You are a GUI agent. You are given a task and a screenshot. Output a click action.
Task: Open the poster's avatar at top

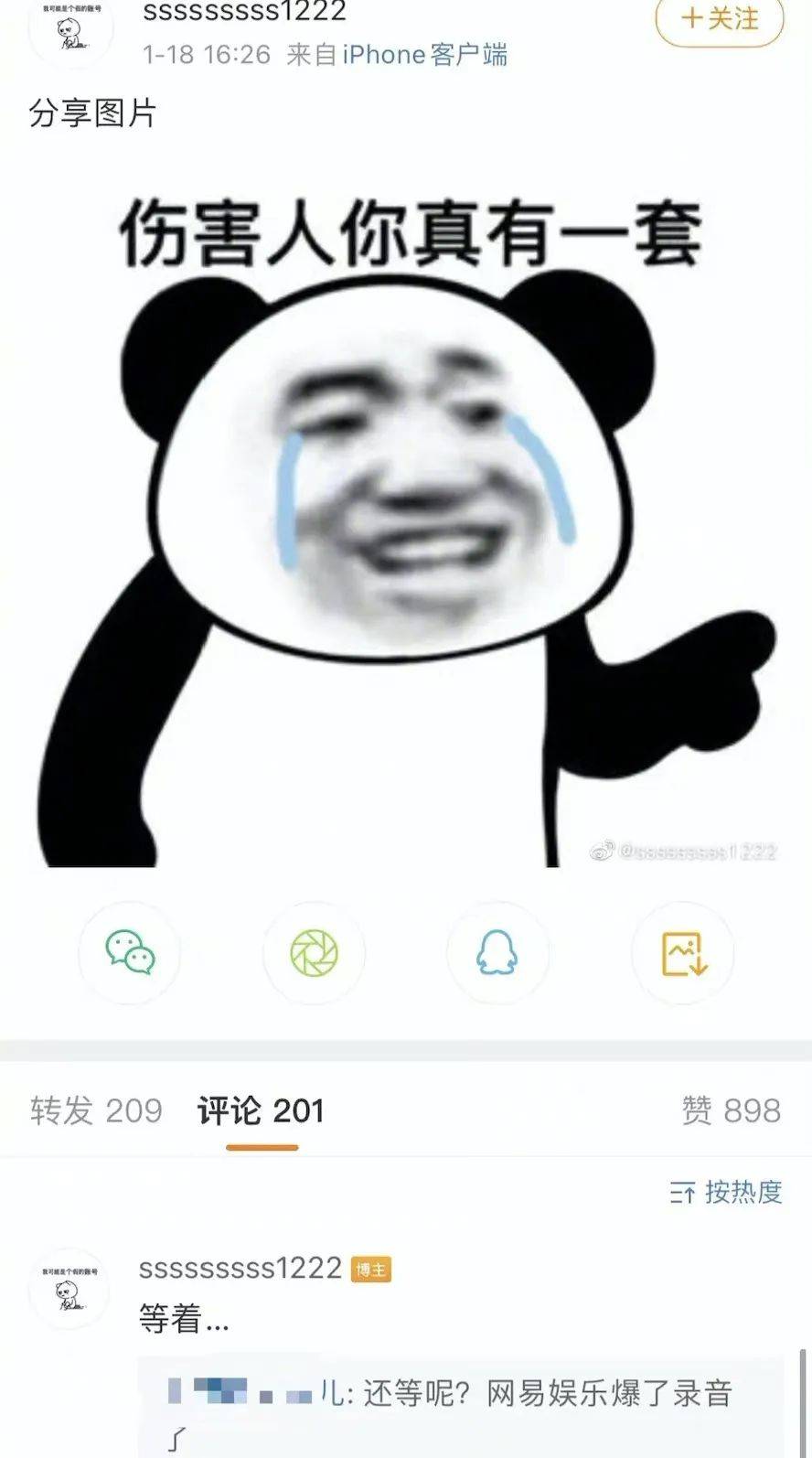(x=70, y=29)
